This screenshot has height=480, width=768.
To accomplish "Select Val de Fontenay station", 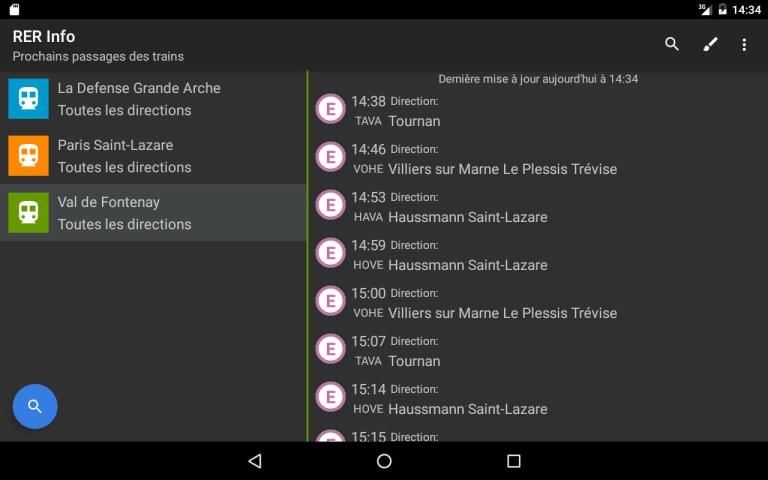I will 153,213.
